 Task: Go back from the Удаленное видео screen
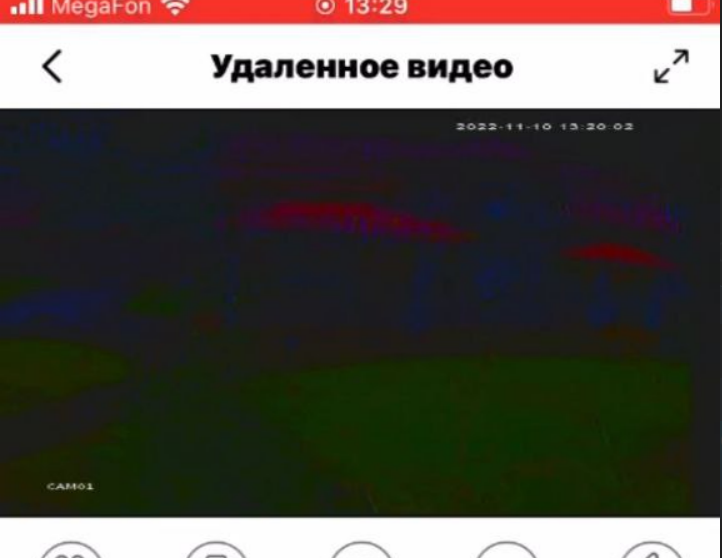tap(52, 67)
